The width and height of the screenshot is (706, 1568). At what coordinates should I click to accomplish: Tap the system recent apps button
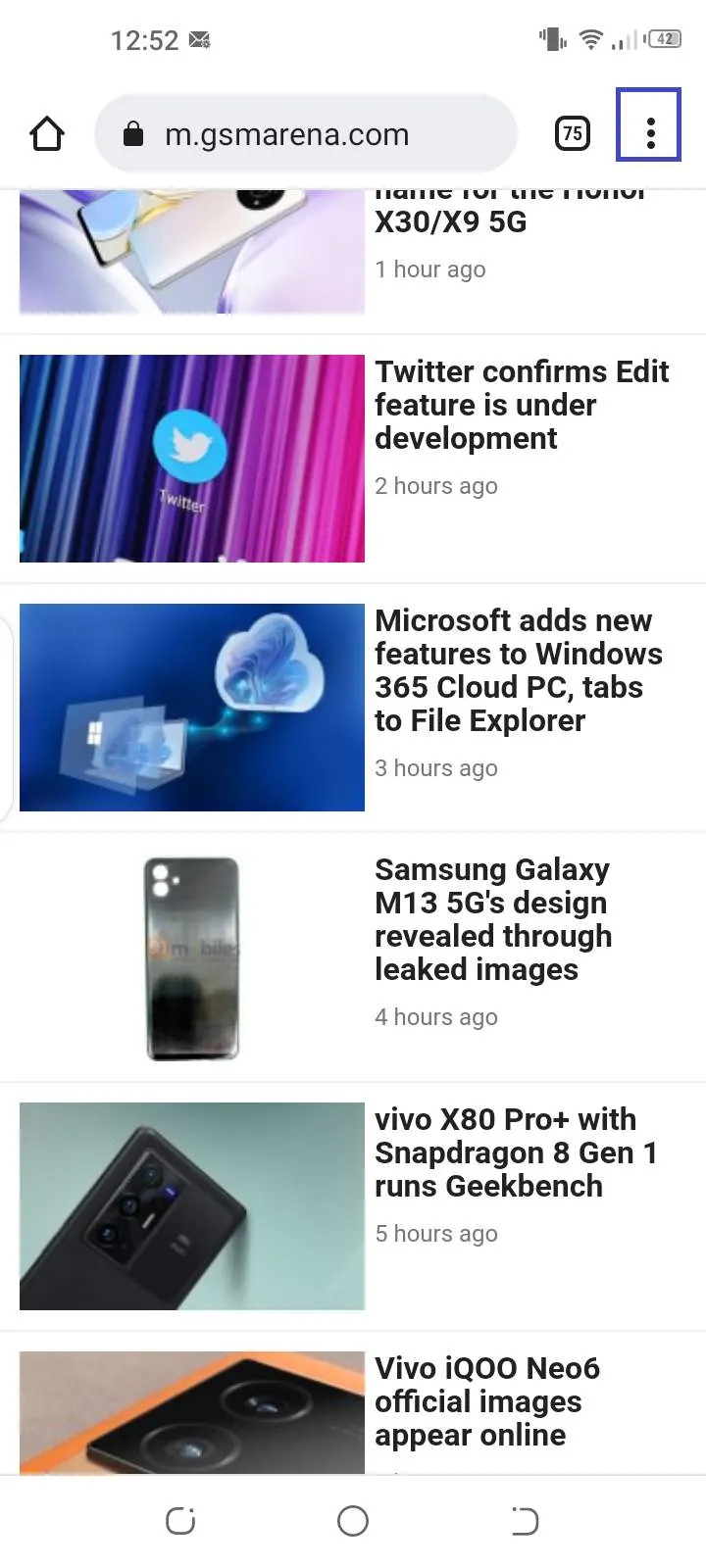(180, 1521)
